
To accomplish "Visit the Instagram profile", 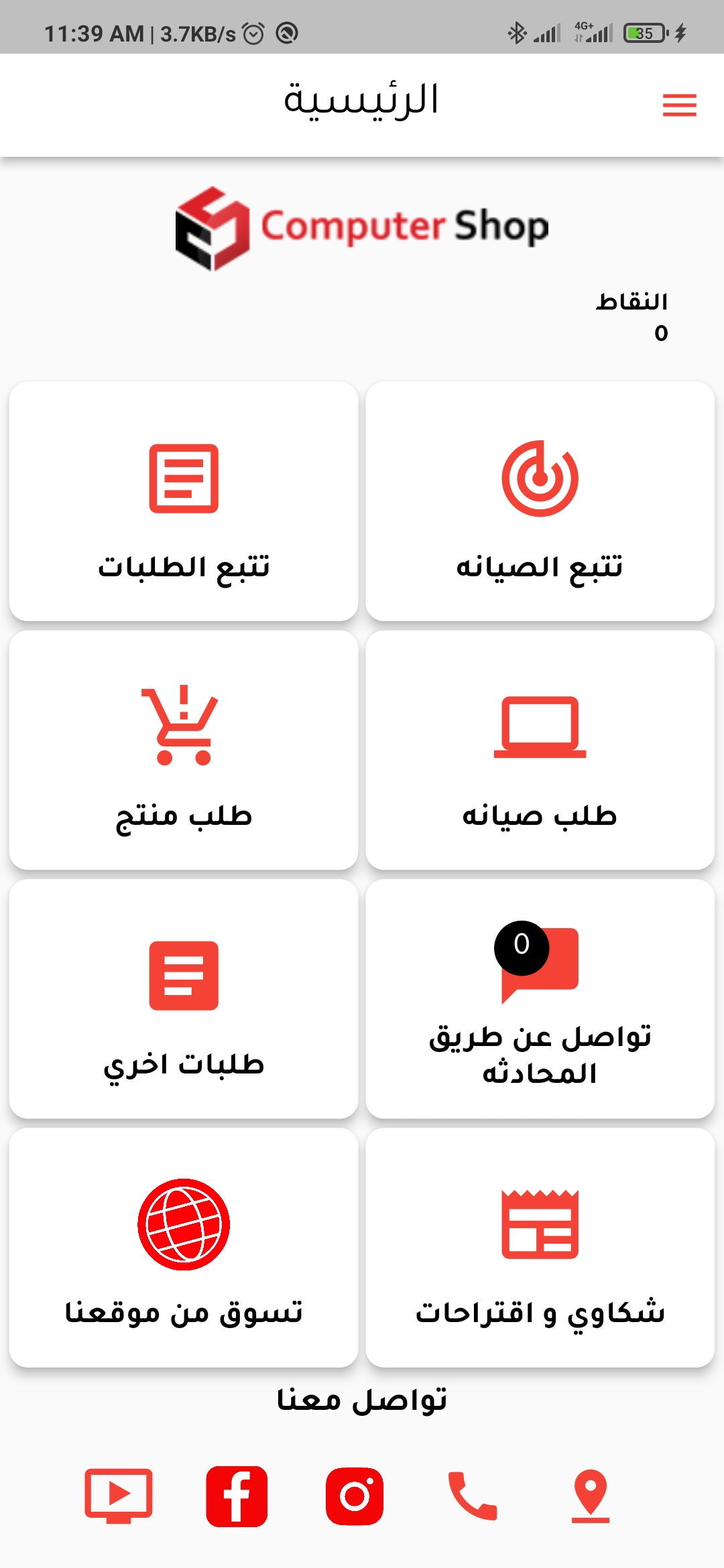I will click(x=355, y=1496).
